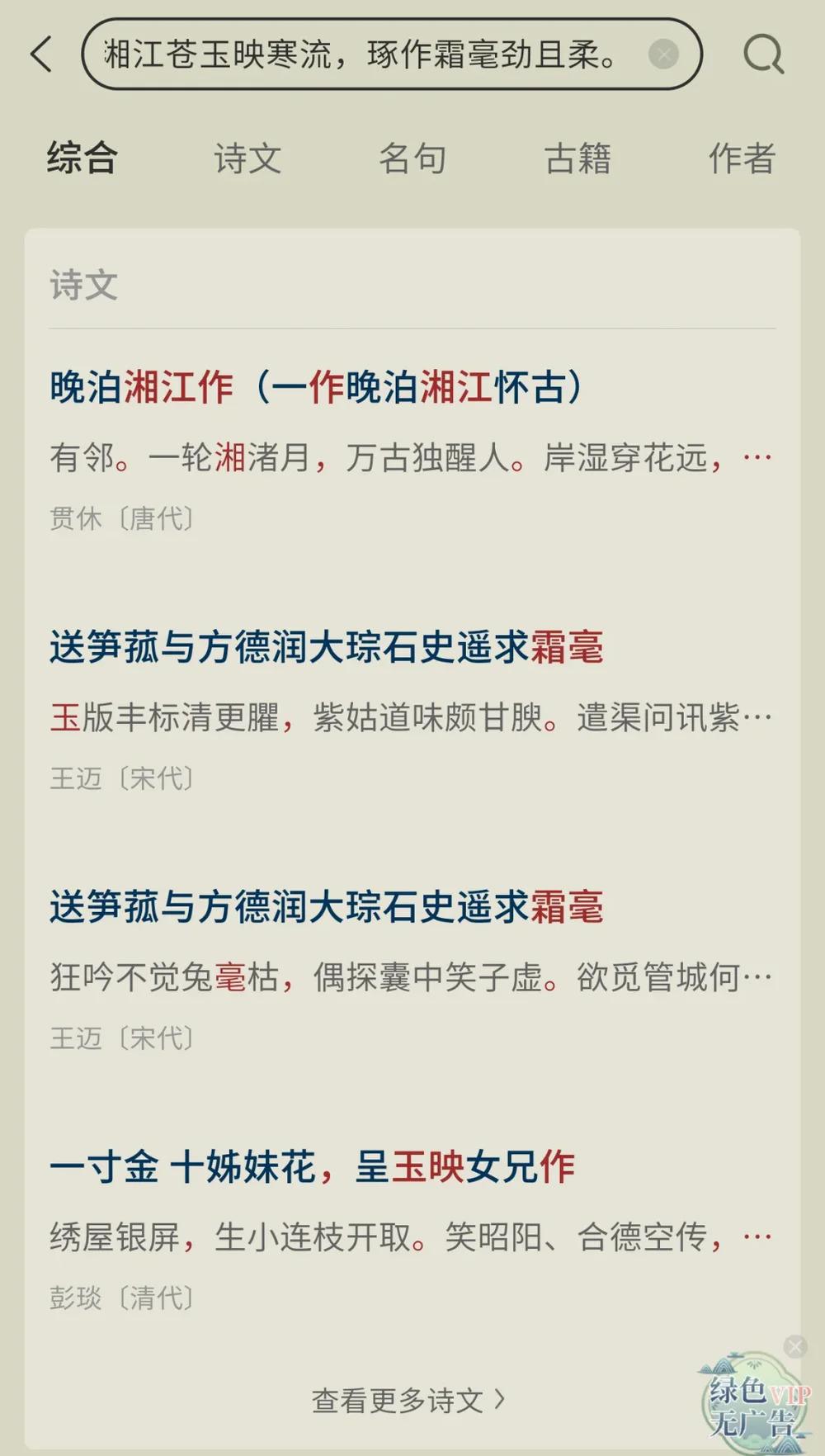Select the 综合 tab

[82, 158]
